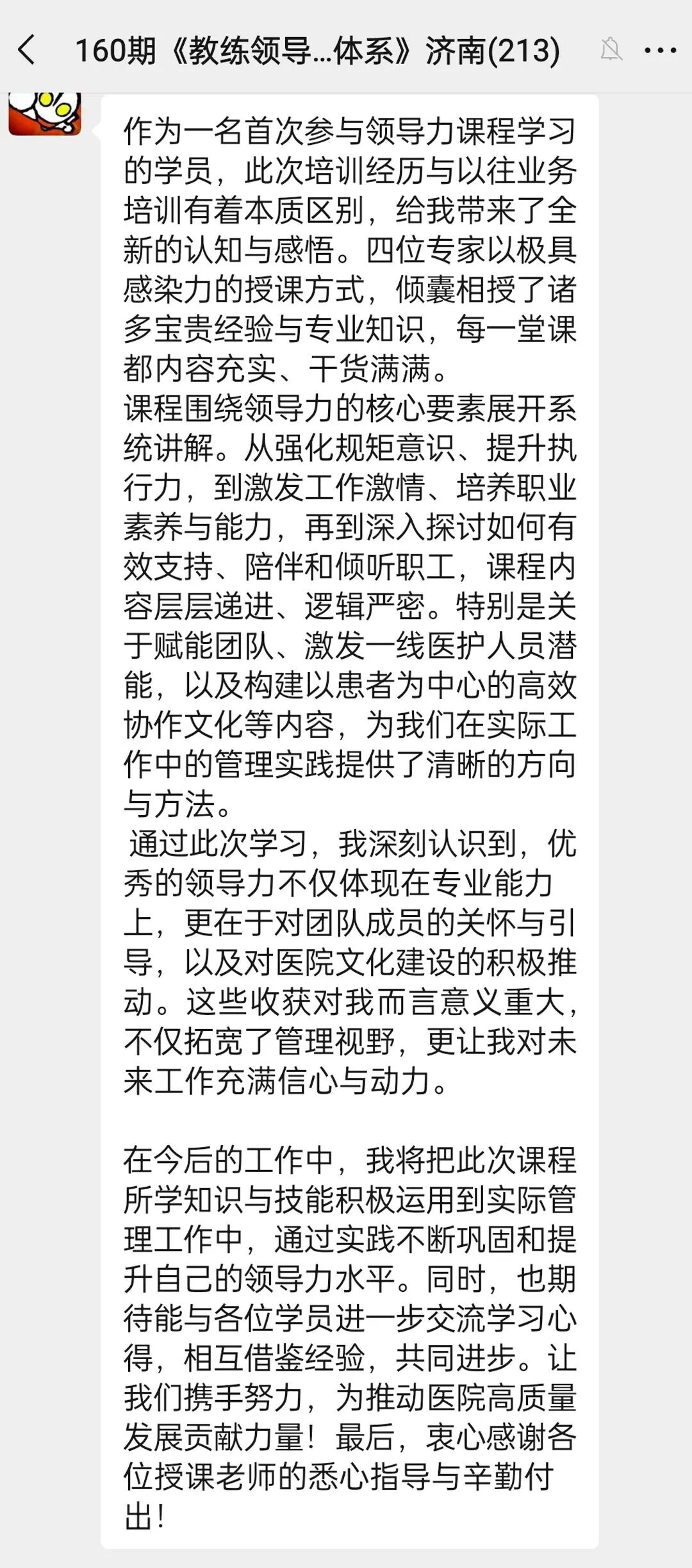Open the message sender's avatar profile
This screenshot has width=692, height=1568.
tap(45, 113)
